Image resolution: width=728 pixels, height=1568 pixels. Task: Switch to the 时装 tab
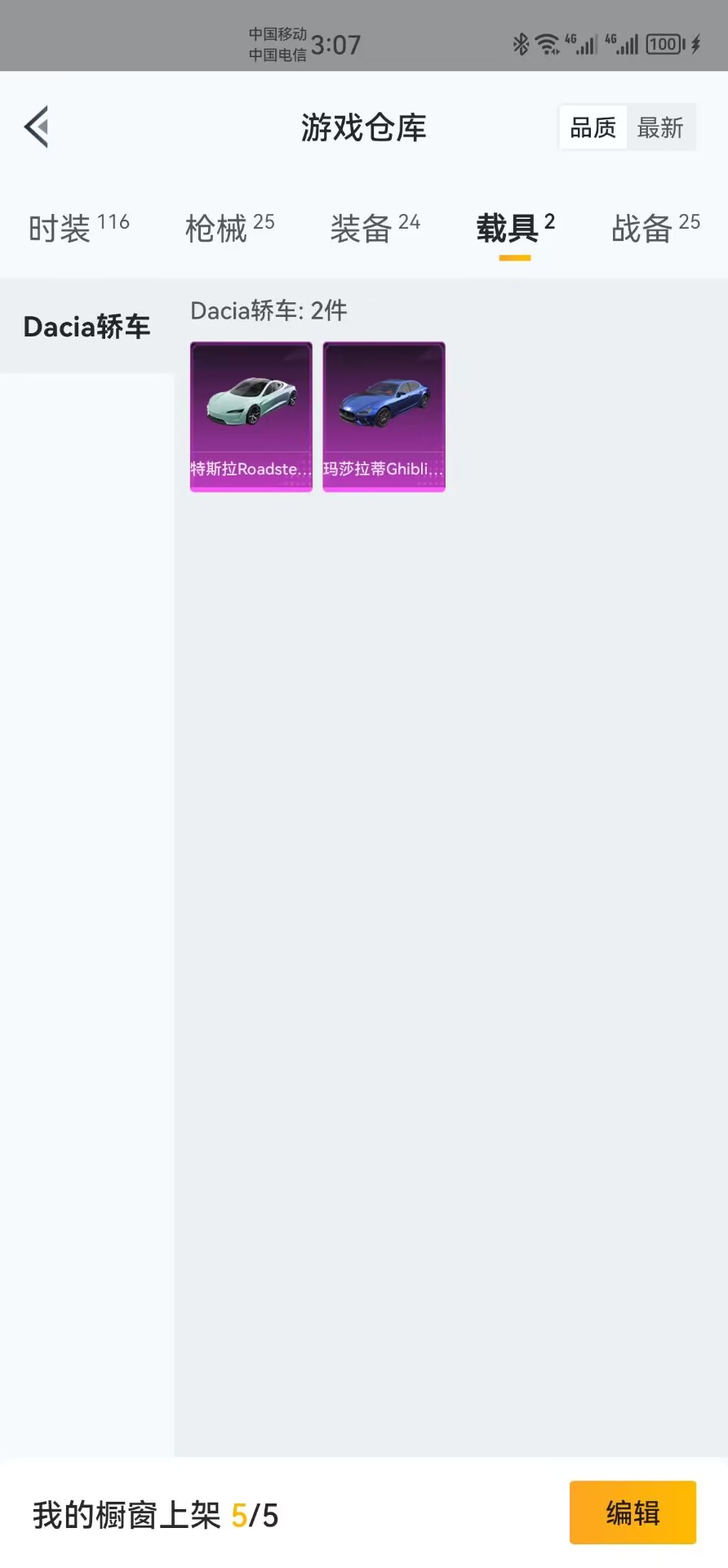[x=78, y=228]
